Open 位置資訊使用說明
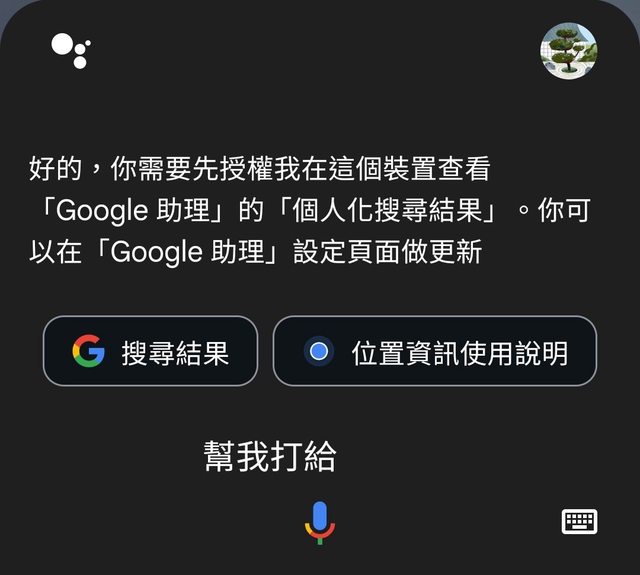Viewport: 640px width, 575px height. [x=435, y=351]
